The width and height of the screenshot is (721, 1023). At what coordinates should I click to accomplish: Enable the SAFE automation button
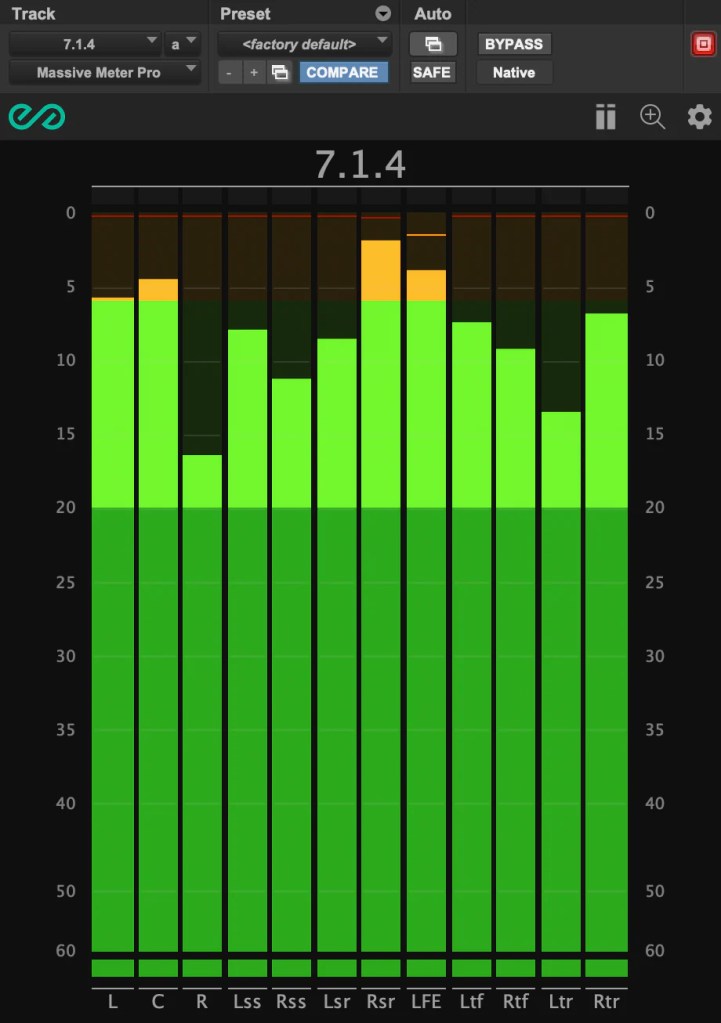(x=432, y=72)
